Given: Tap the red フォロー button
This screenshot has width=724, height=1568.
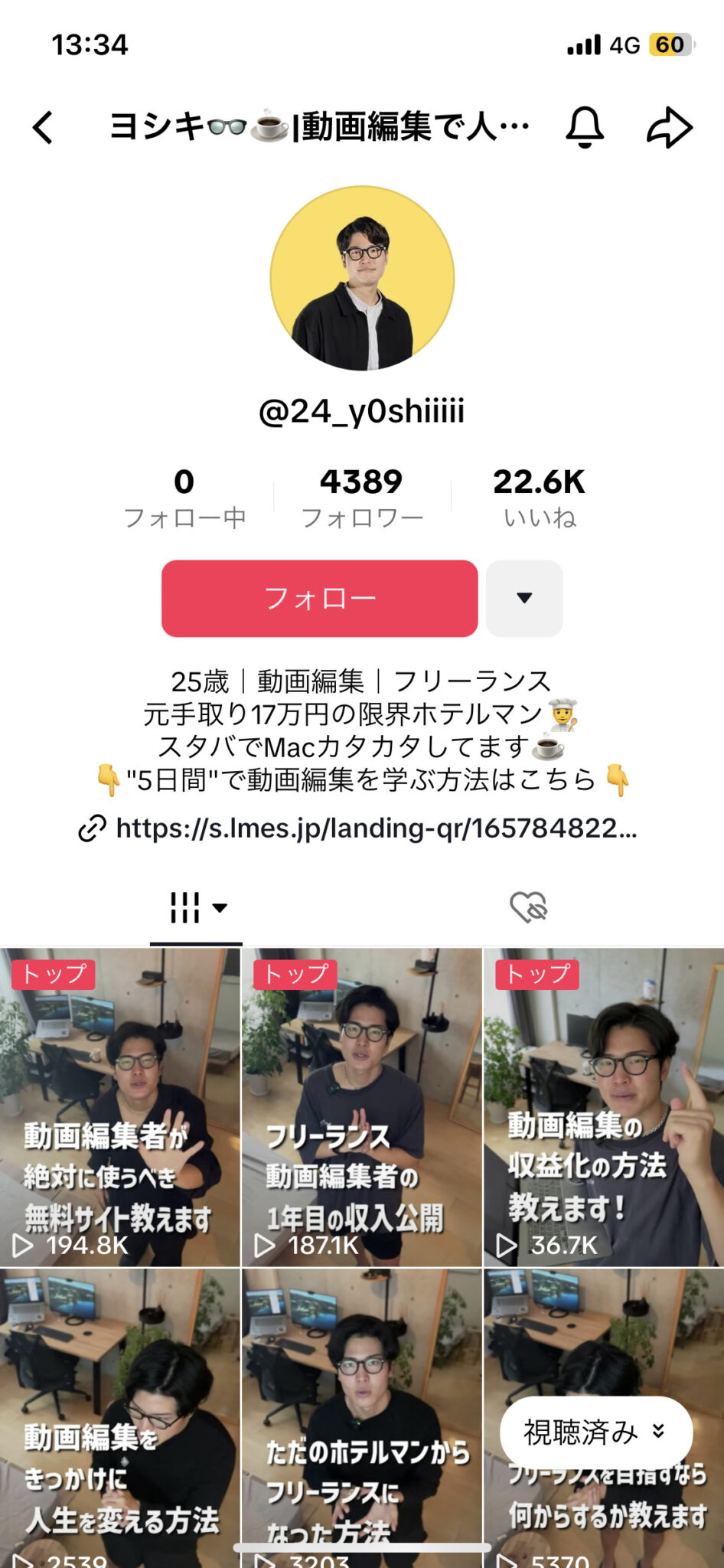Looking at the screenshot, I should 320,598.
